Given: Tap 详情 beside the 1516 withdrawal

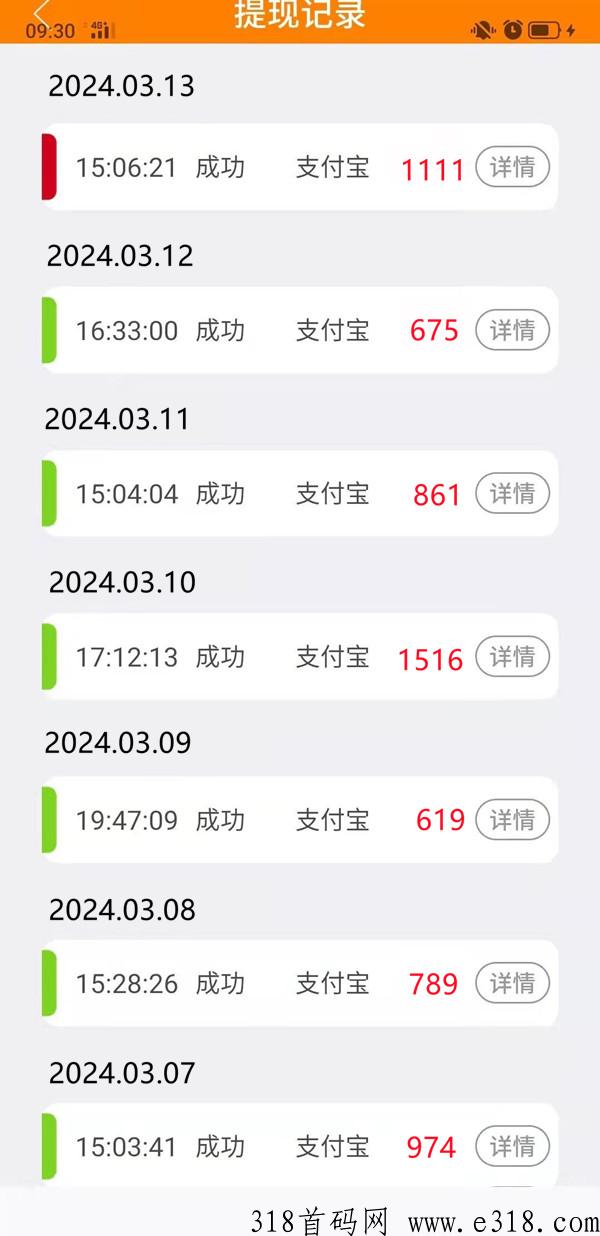Looking at the screenshot, I should (512, 656).
